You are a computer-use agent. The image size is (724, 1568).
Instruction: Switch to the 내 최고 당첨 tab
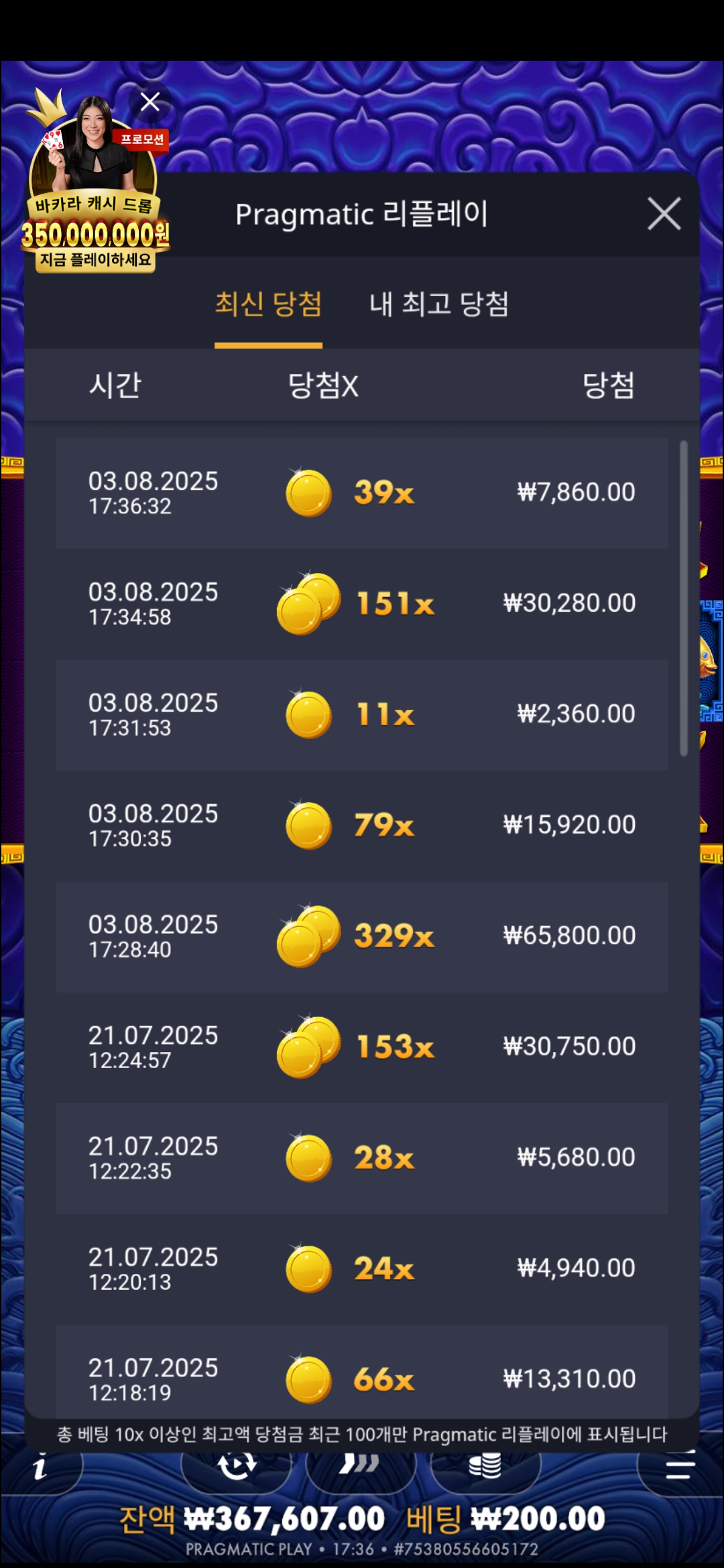click(439, 304)
